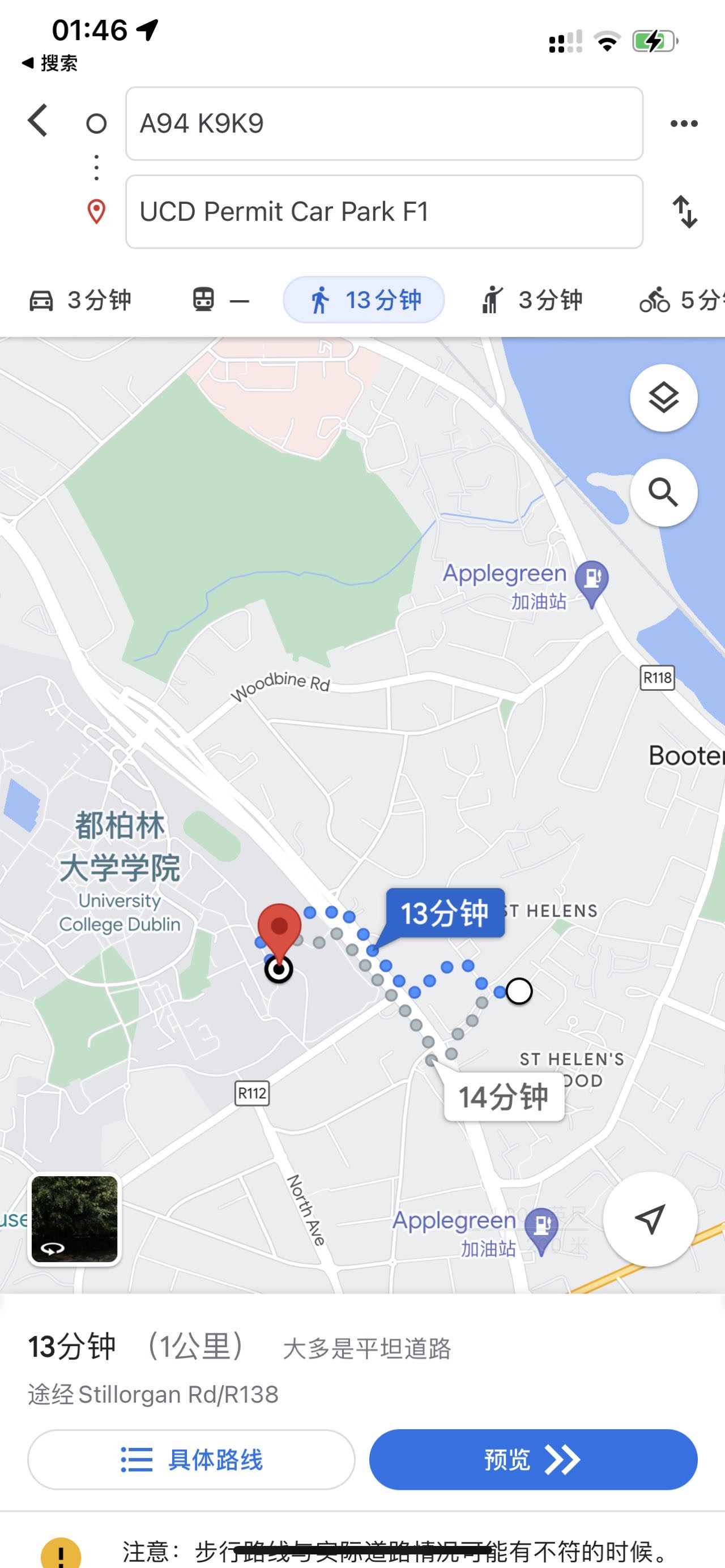
Task: Switch to cycling mode
Action: pos(679,300)
